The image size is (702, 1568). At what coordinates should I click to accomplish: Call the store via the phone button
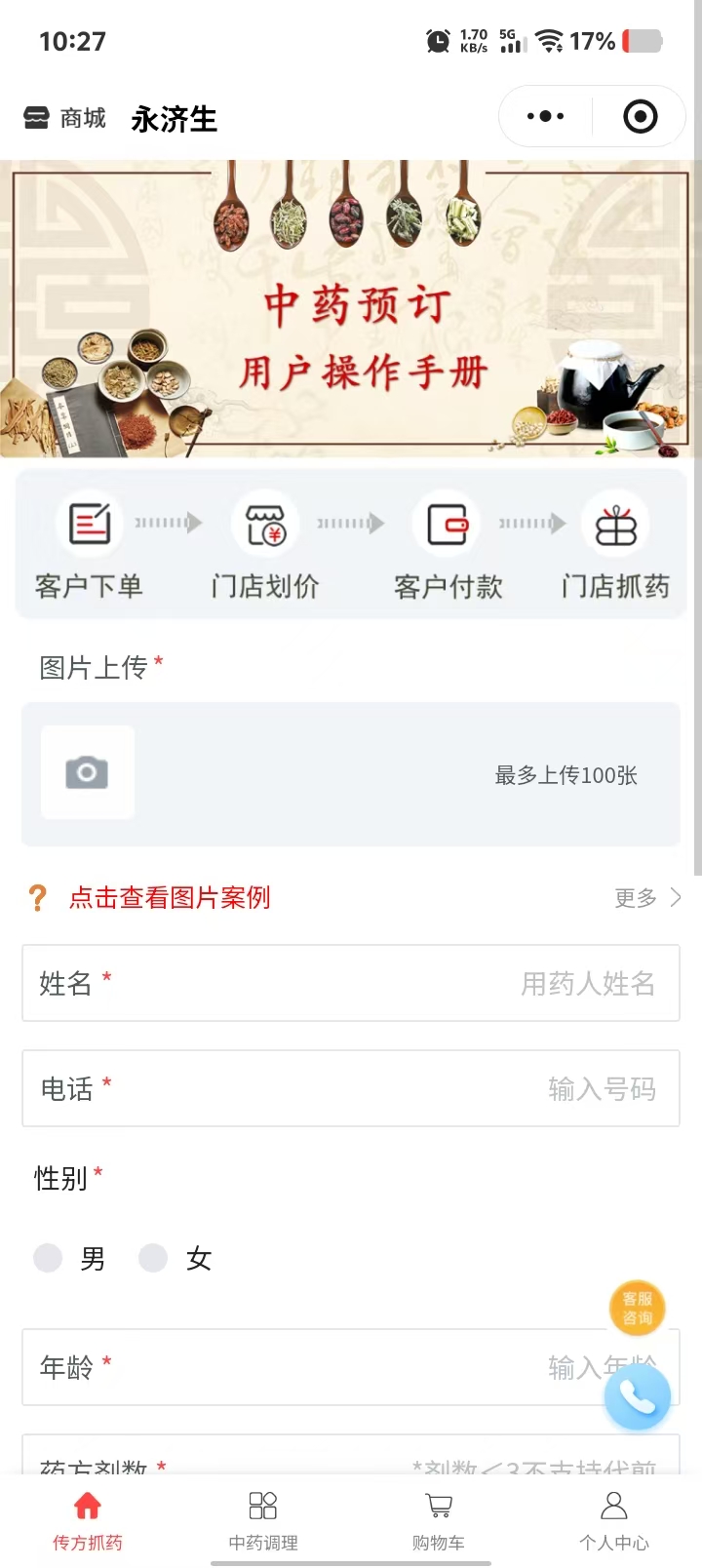click(637, 1396)
